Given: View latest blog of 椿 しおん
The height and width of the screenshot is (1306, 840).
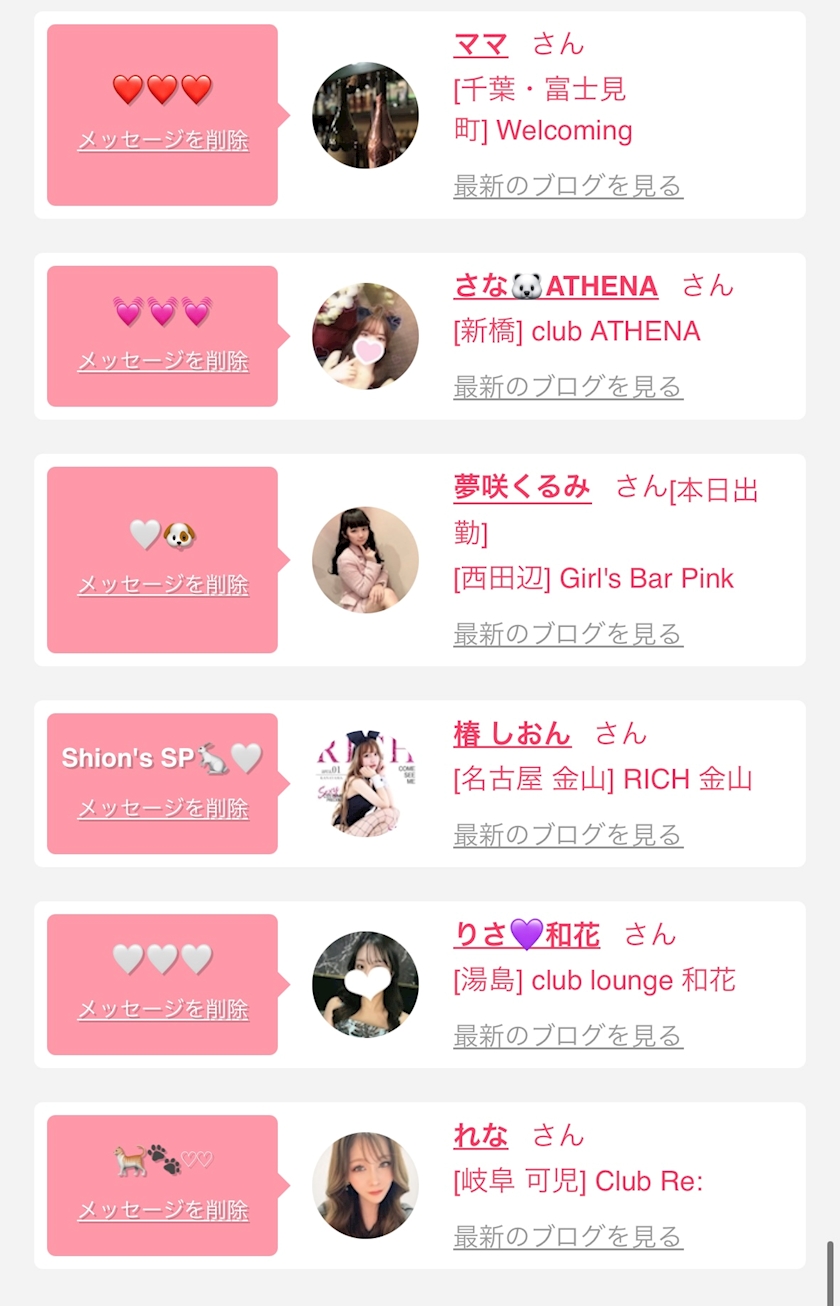Looking at the screenshot, I should coord(568,835).
